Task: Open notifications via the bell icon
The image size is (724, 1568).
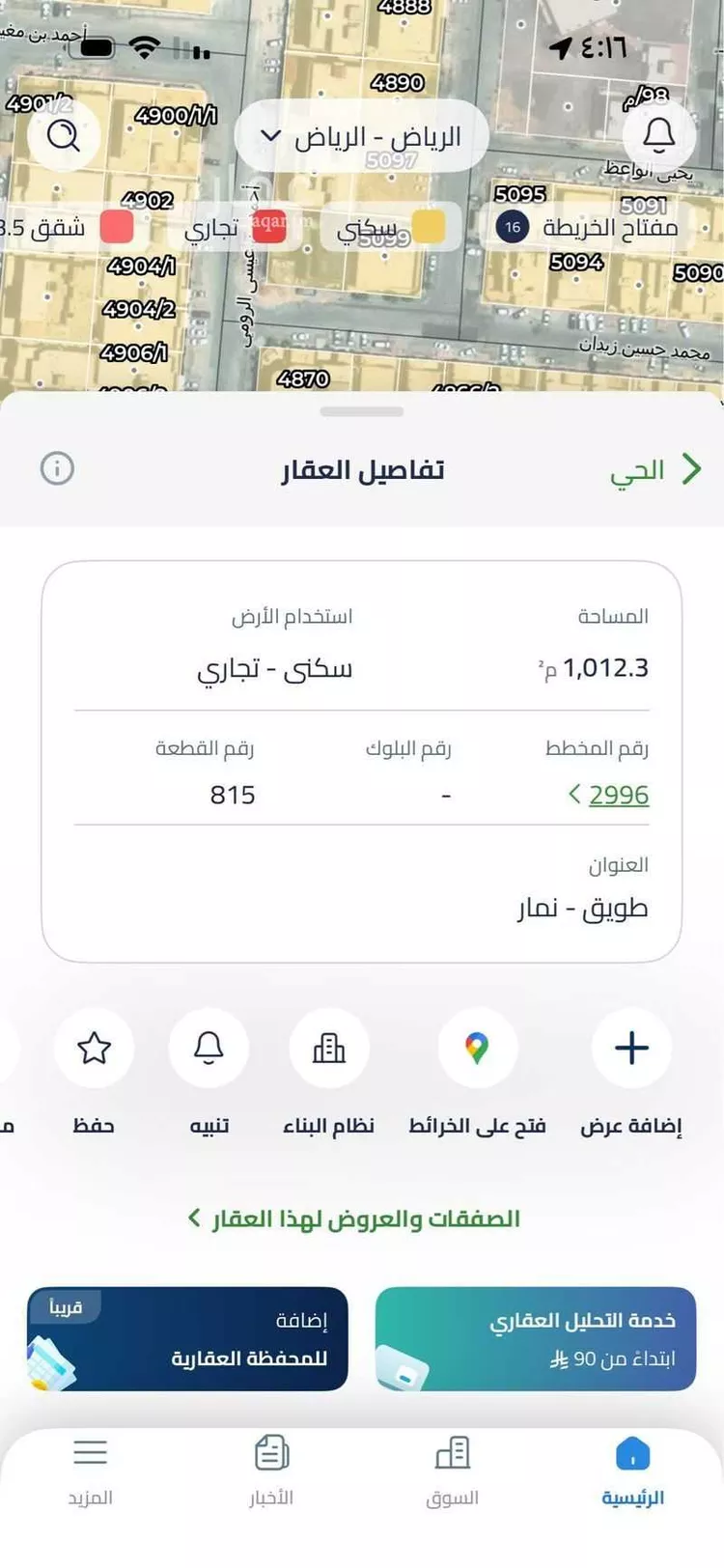Action: 659,136
